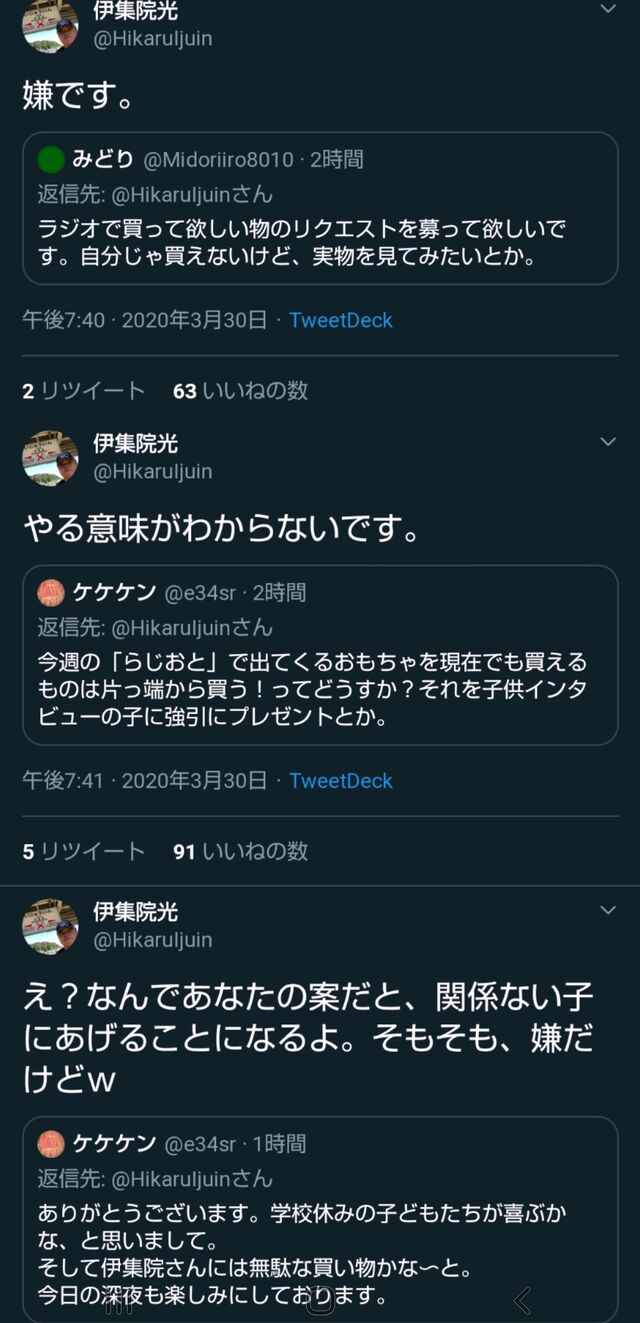This screenshot has width=640, height=1323.
Task: Go back with the system back button
Action: pyautogui.click(x=521, y=1299)
